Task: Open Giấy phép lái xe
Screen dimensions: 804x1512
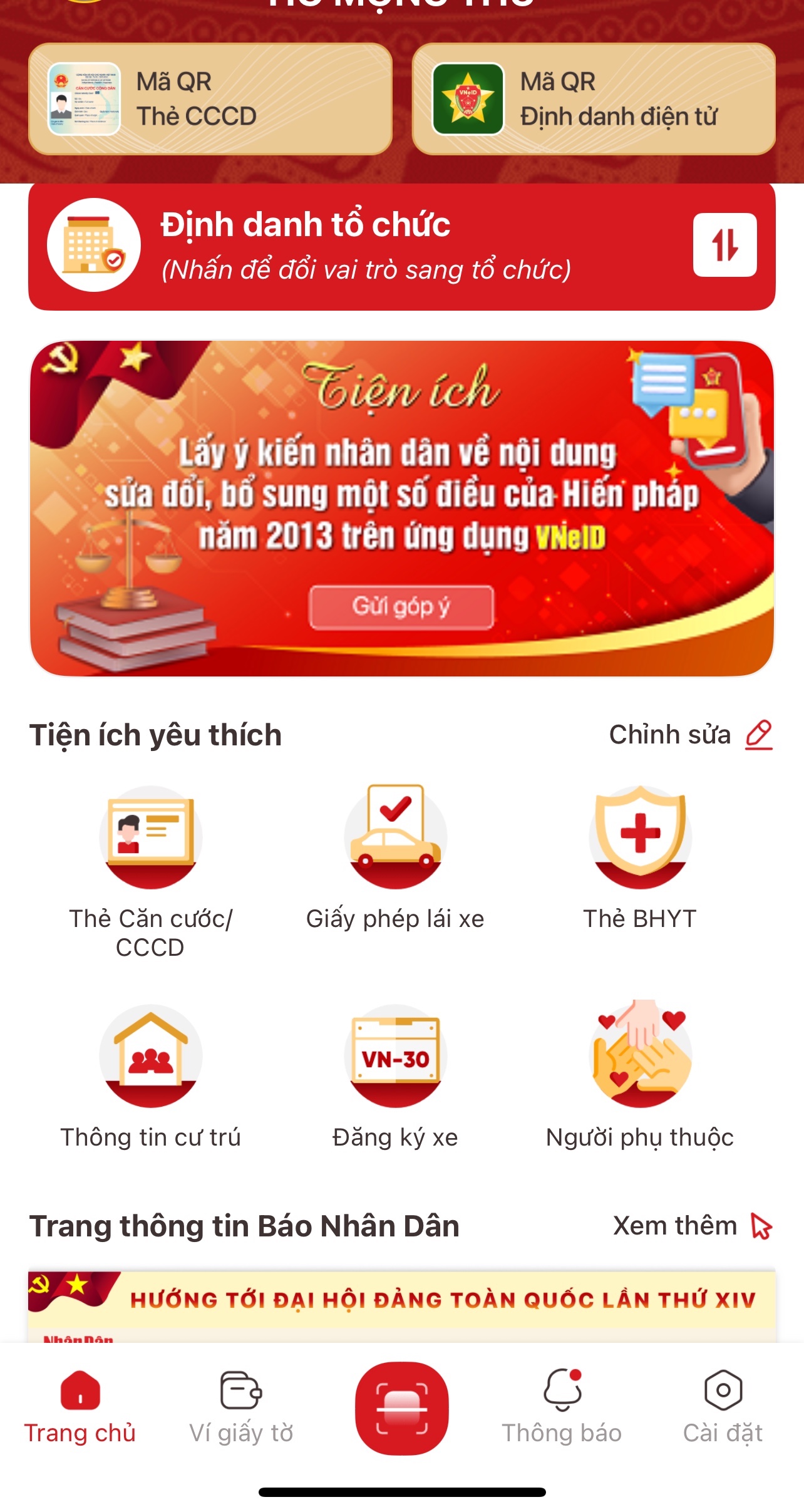Action: tap(395, 836)
